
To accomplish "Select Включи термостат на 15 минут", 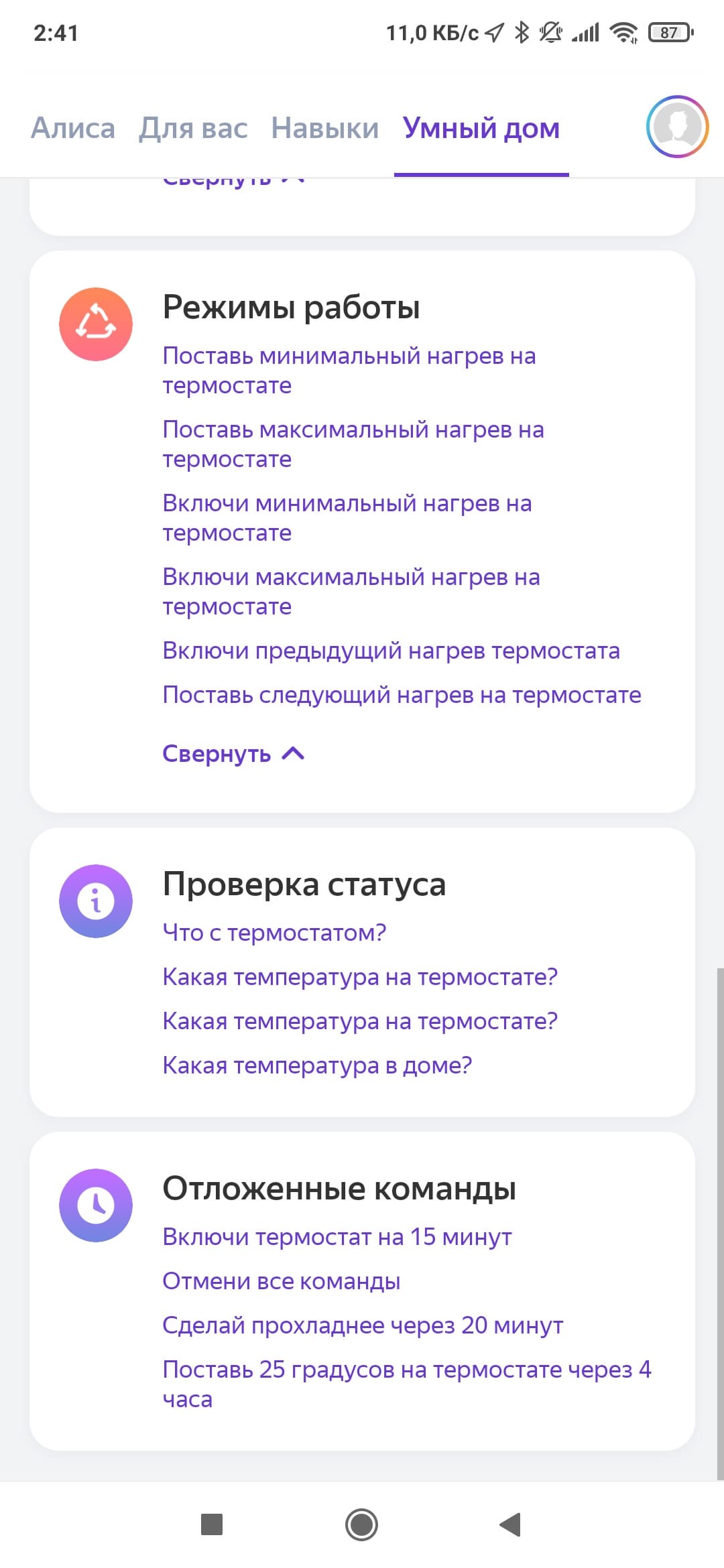I will (337, 1237).
